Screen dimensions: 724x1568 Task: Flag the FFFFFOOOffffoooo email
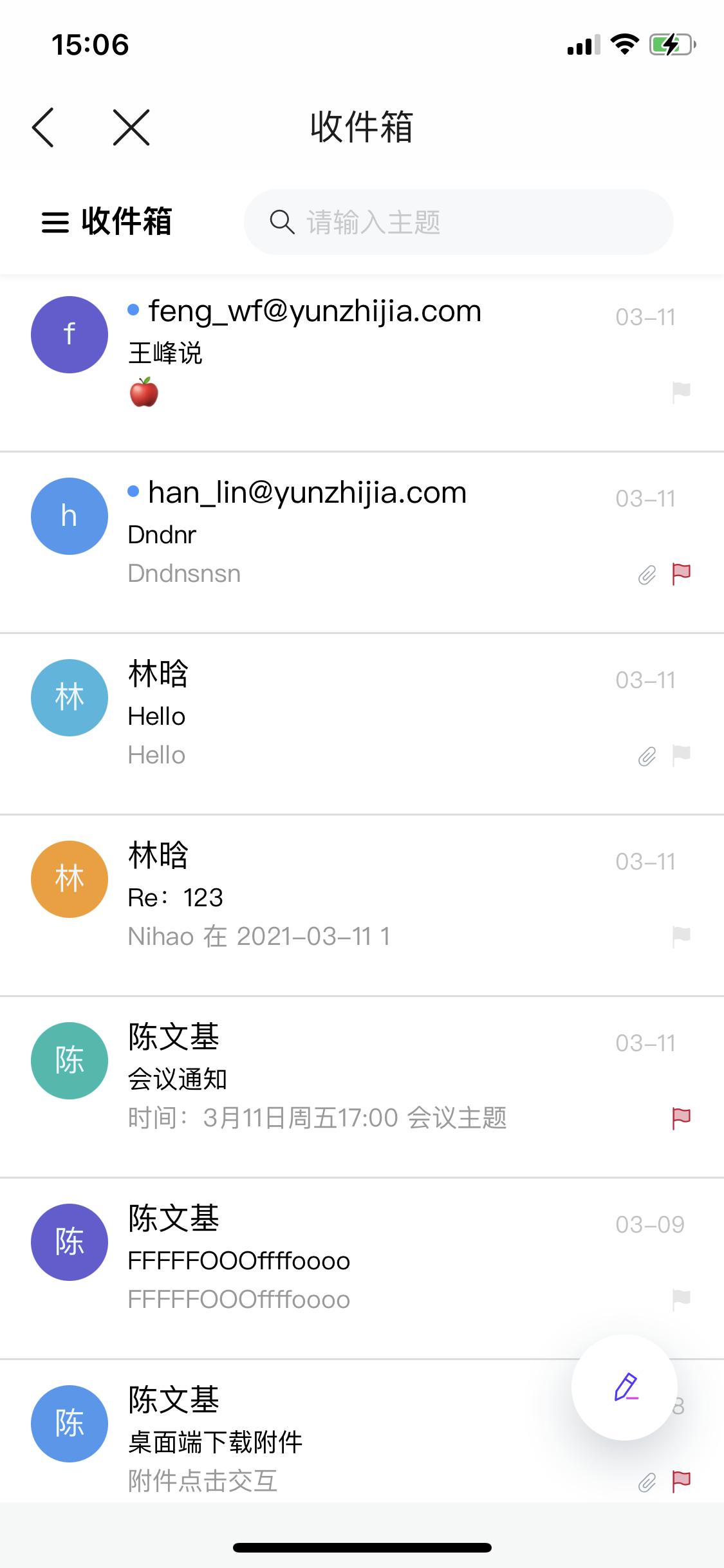click(681, 1300)
